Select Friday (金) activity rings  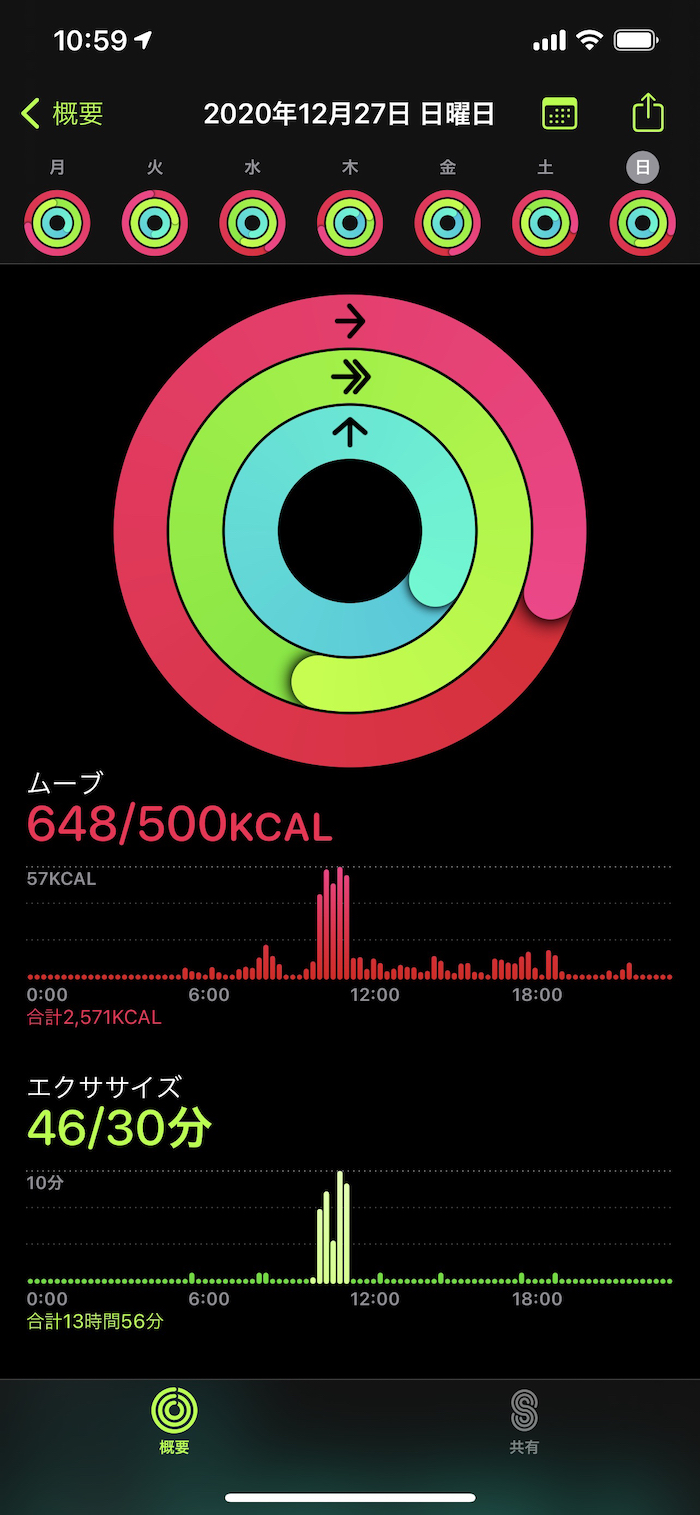447,222
